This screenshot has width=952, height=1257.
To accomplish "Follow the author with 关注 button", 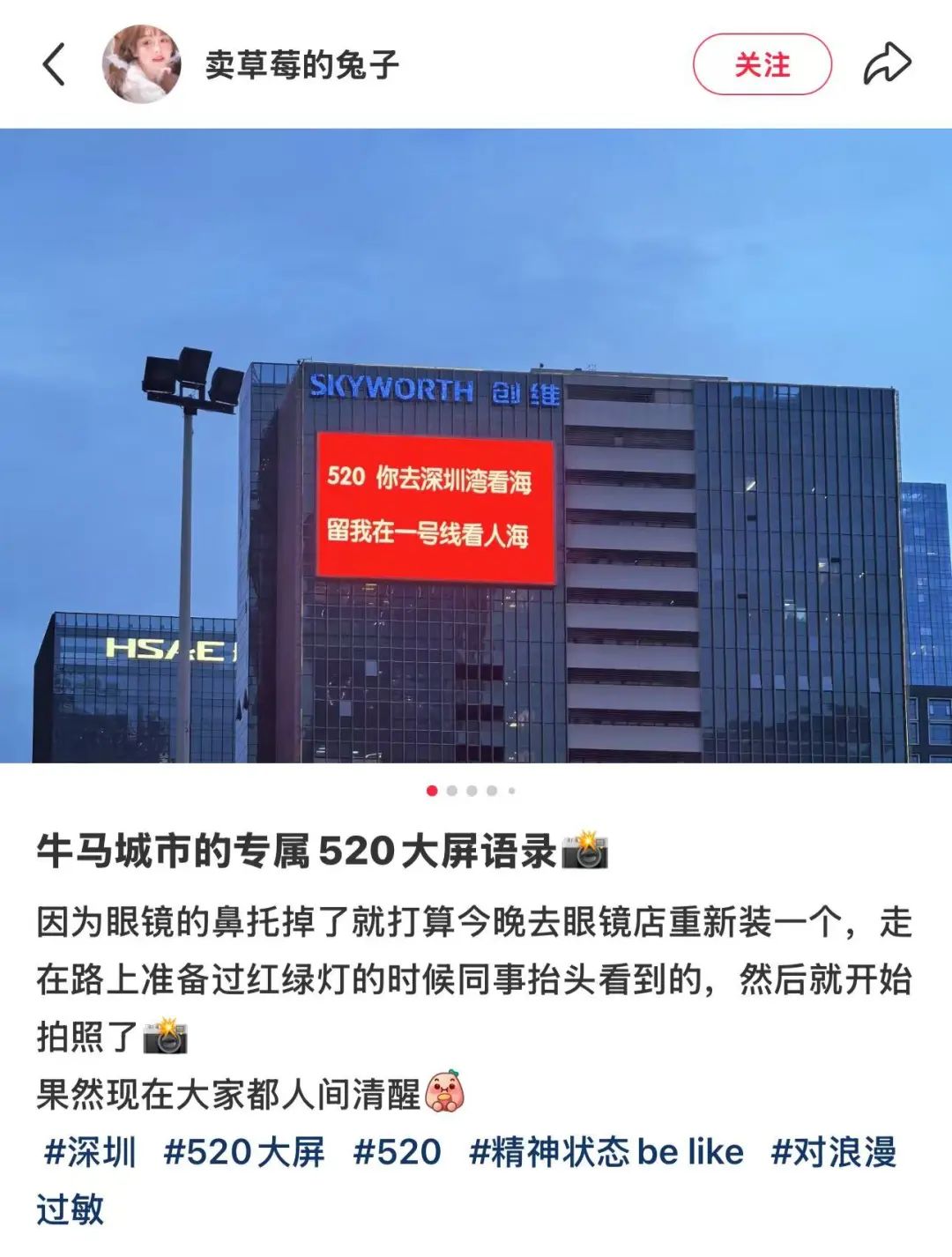I will (x=762, y=64).
